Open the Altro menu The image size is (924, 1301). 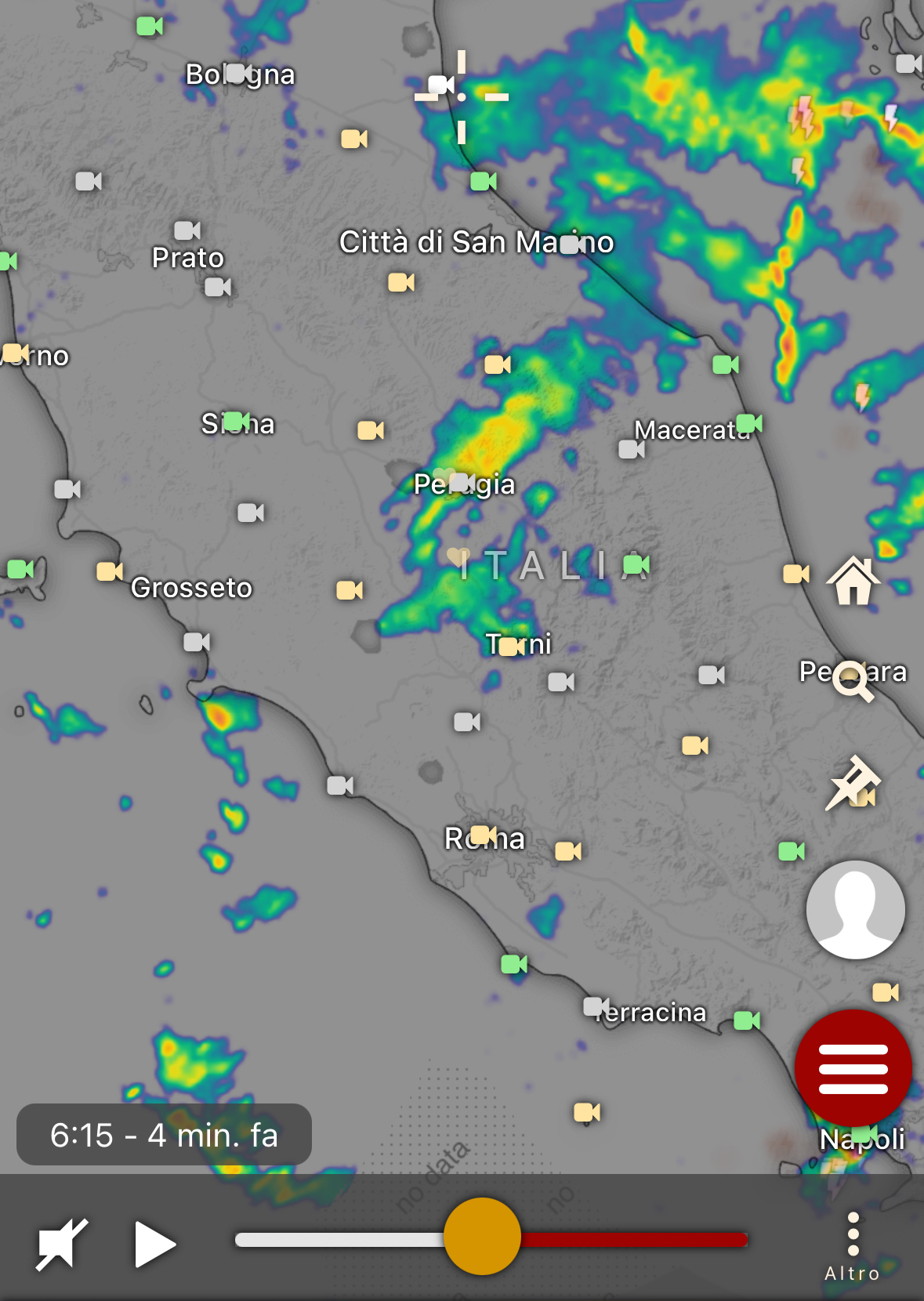pyautogui.click(x=853, y=1247)
